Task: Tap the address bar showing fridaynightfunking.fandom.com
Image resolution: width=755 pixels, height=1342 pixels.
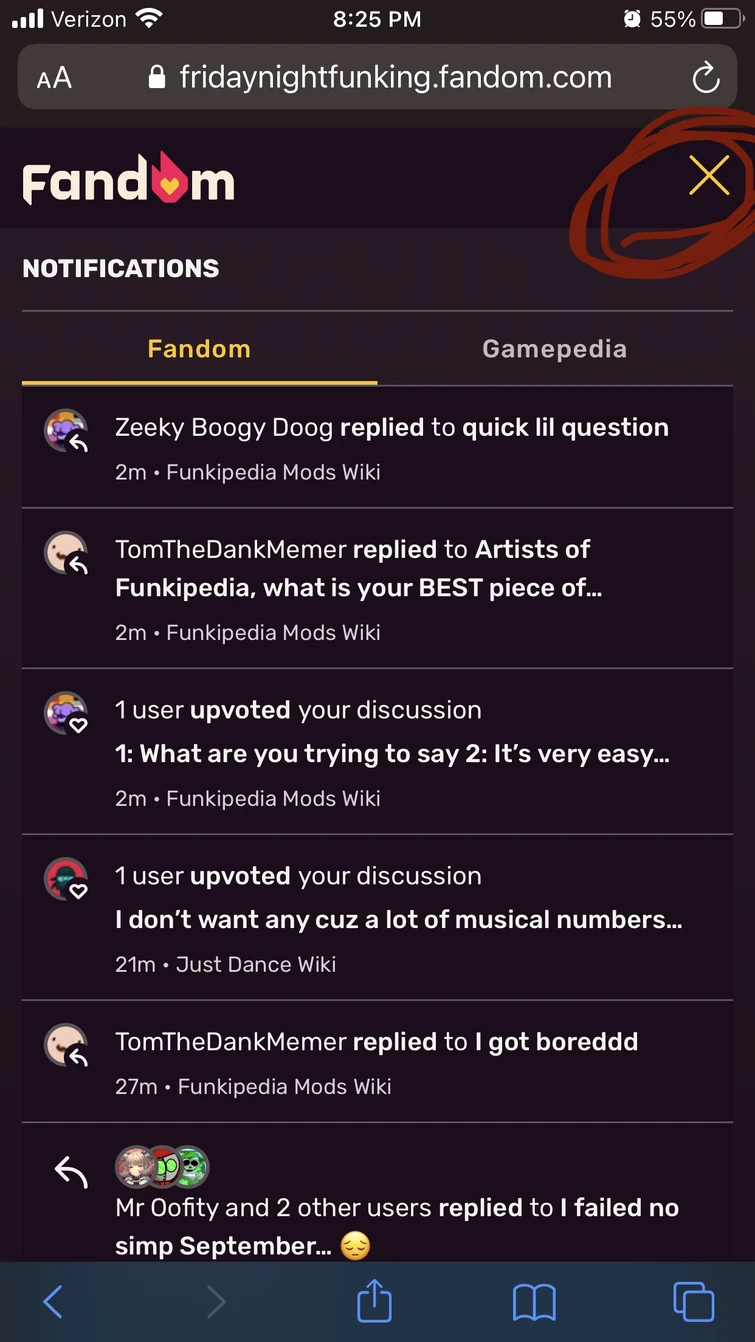Action: [393, 77]
